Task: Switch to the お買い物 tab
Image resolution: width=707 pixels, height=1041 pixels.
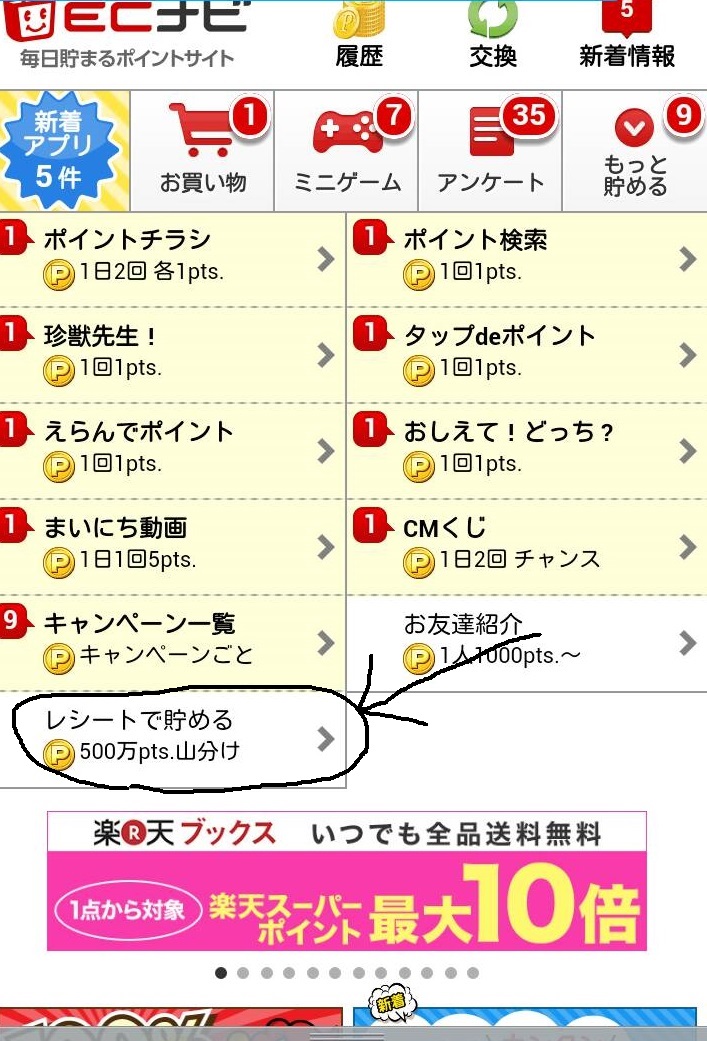Action: (203, 150)
